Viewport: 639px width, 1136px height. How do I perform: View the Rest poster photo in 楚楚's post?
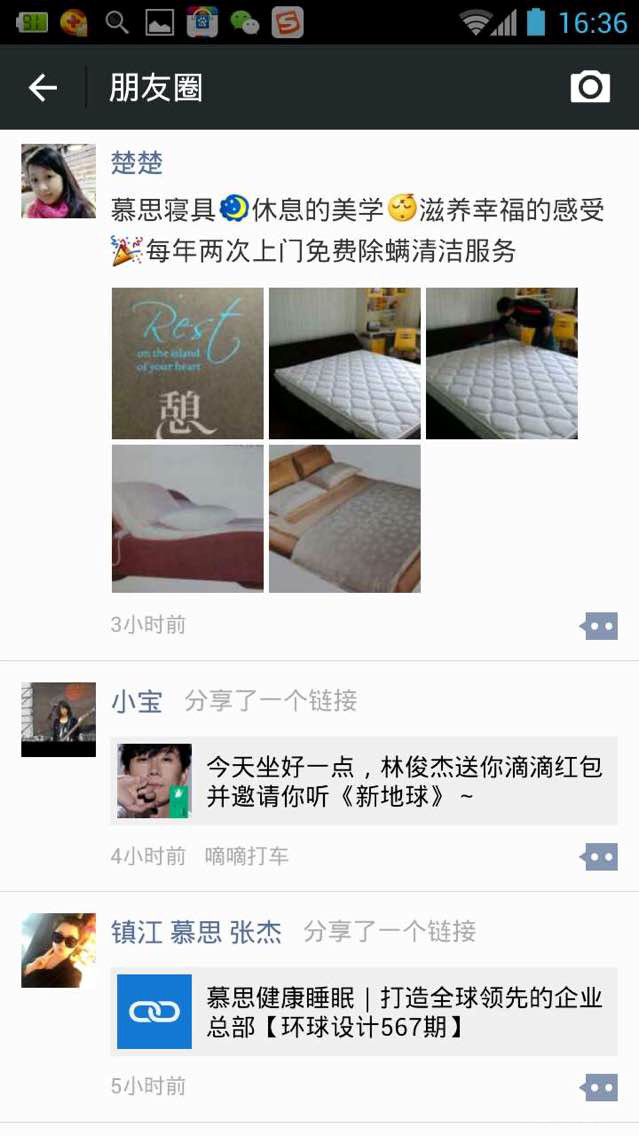(188, 363)
